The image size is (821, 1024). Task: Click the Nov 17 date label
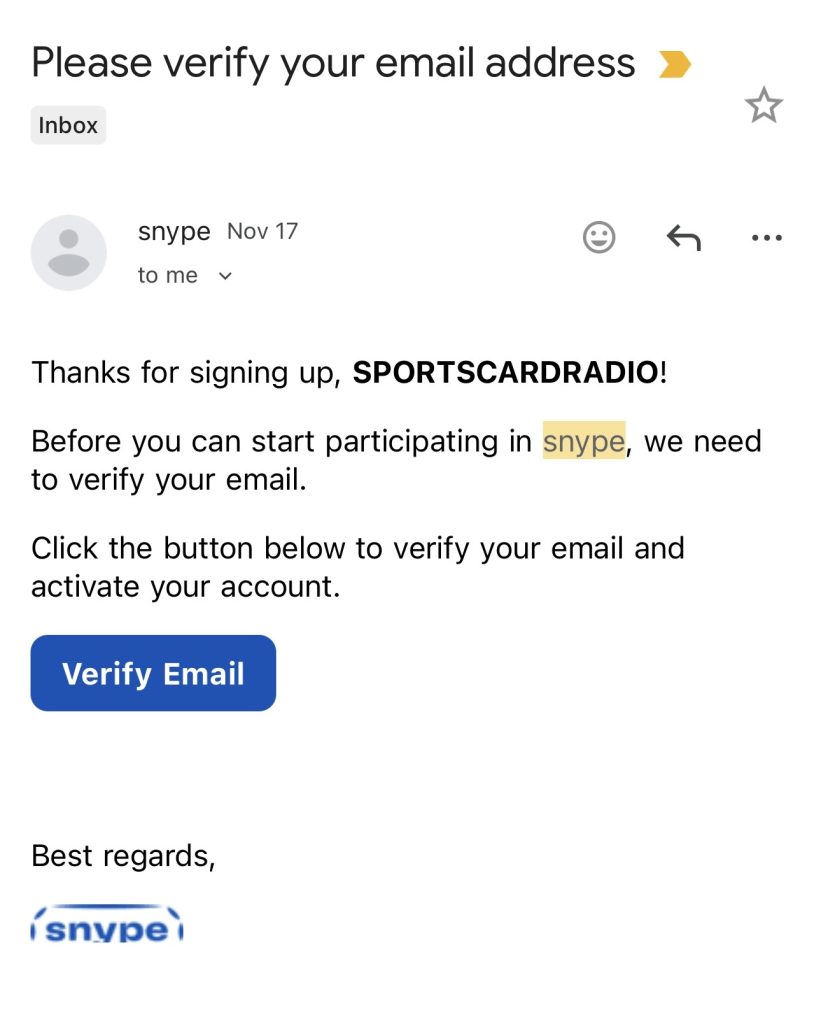(261, 231)
